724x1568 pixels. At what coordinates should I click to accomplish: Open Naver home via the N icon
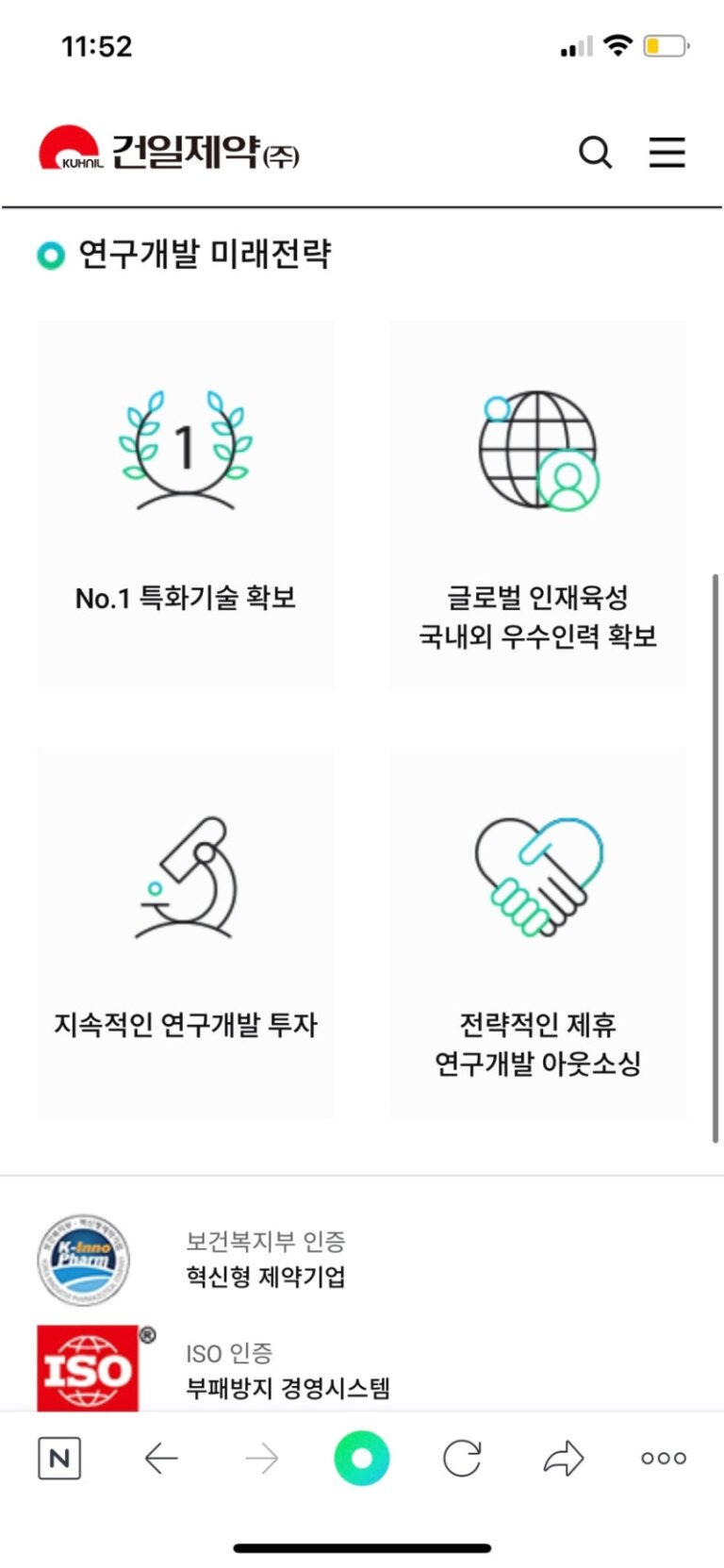click(x=60, y=1458)
